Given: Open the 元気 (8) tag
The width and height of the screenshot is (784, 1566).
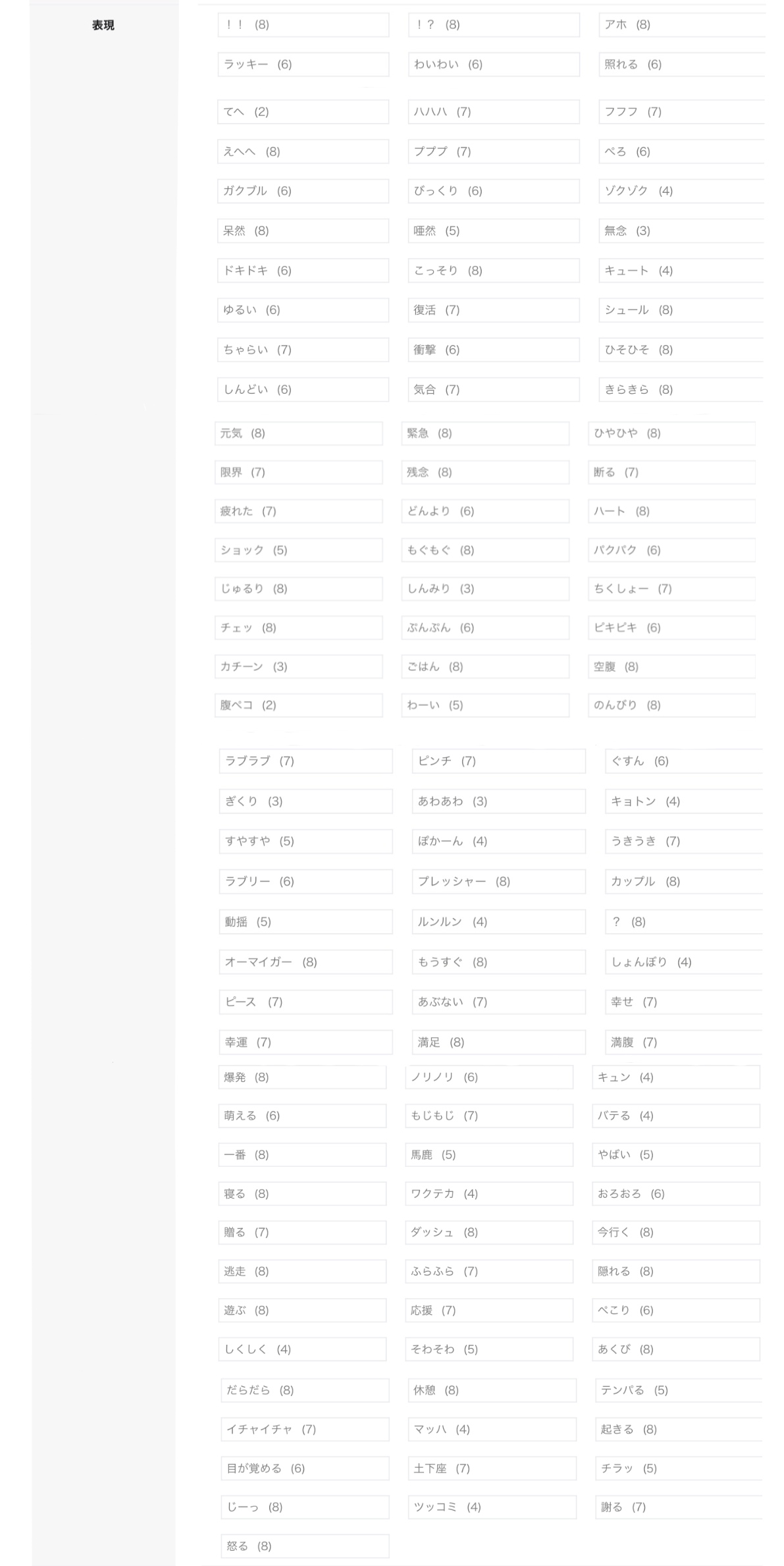Looking at the screenshot, I should (298, 433).
